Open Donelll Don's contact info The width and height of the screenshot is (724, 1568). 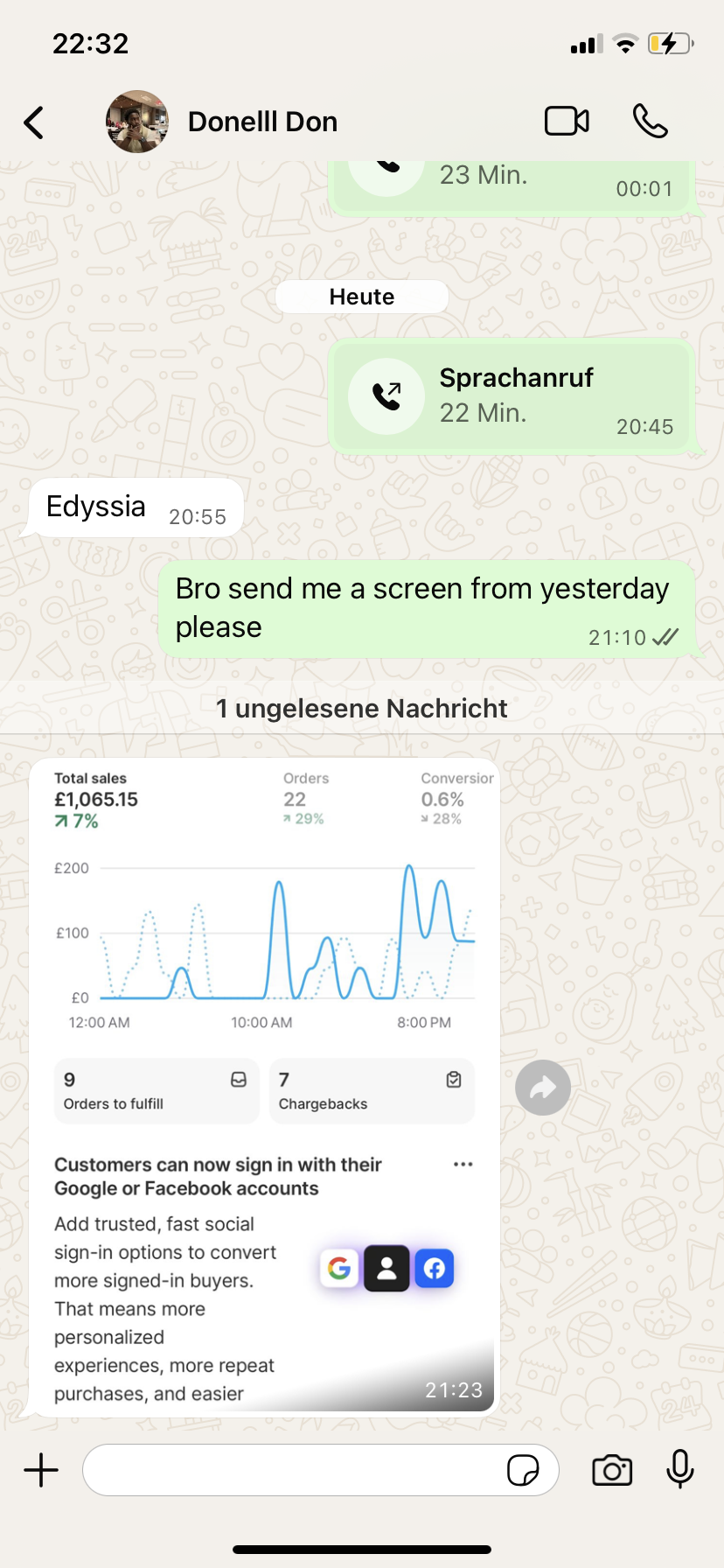(x=262, y=122)
